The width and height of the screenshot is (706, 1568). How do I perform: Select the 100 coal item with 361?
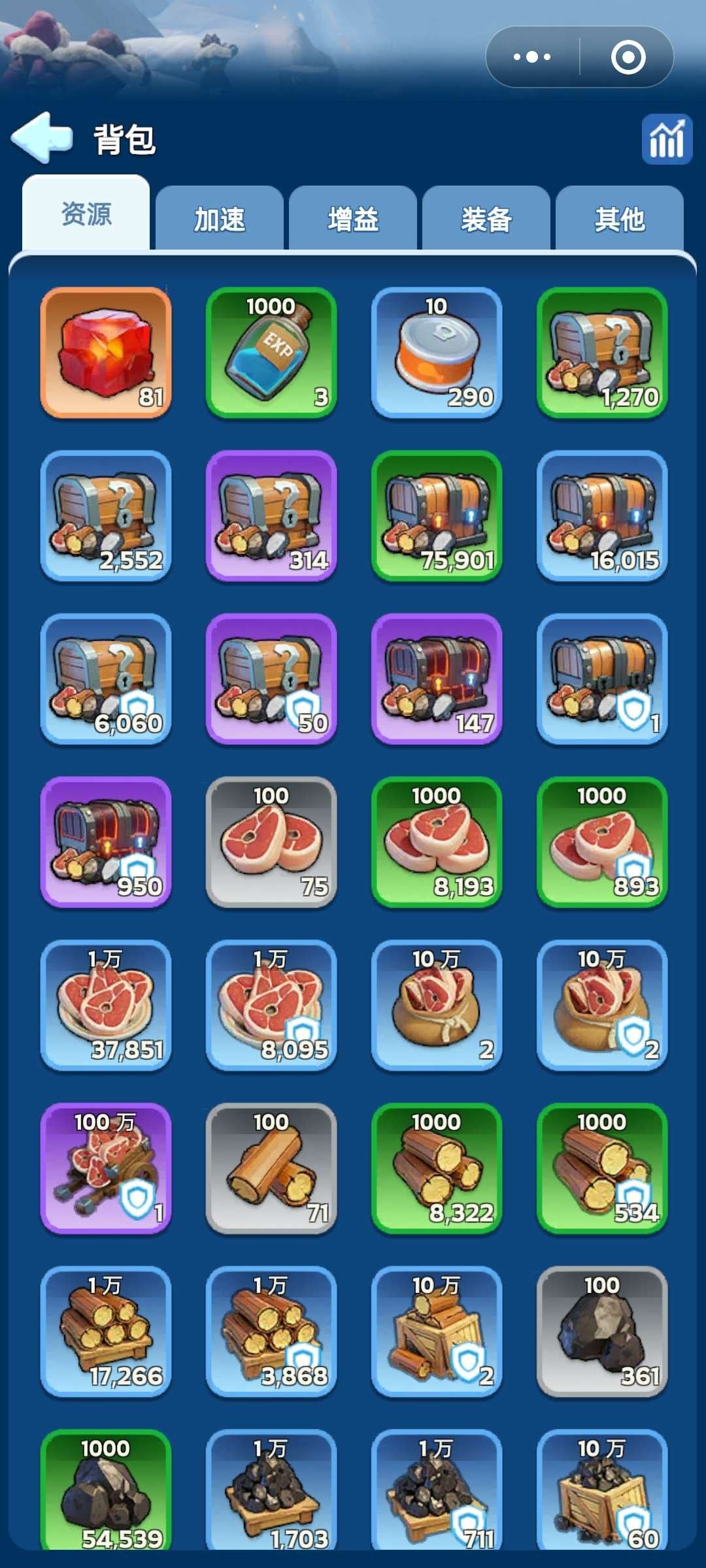click(x=602, y=1332)
